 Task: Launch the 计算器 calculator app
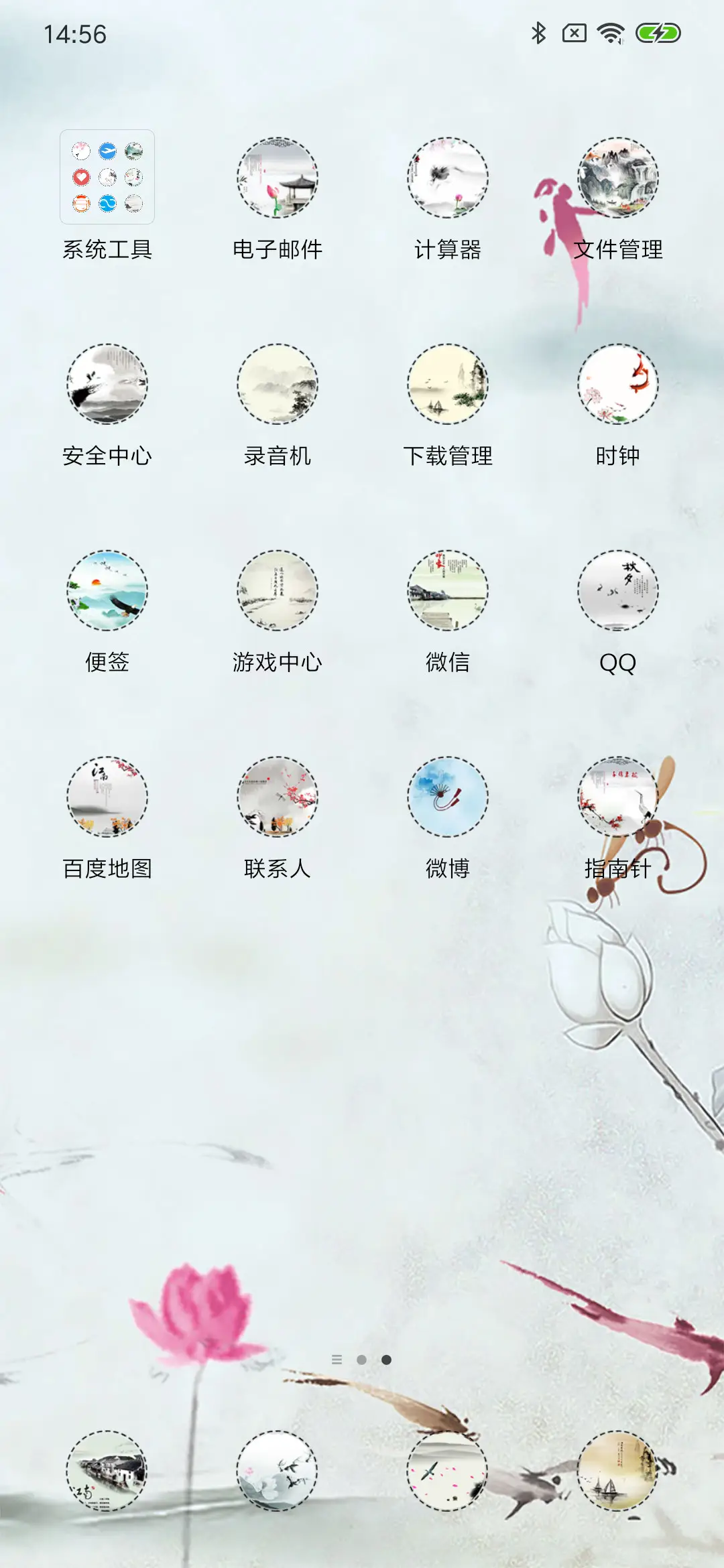click(x=446, y=178)
